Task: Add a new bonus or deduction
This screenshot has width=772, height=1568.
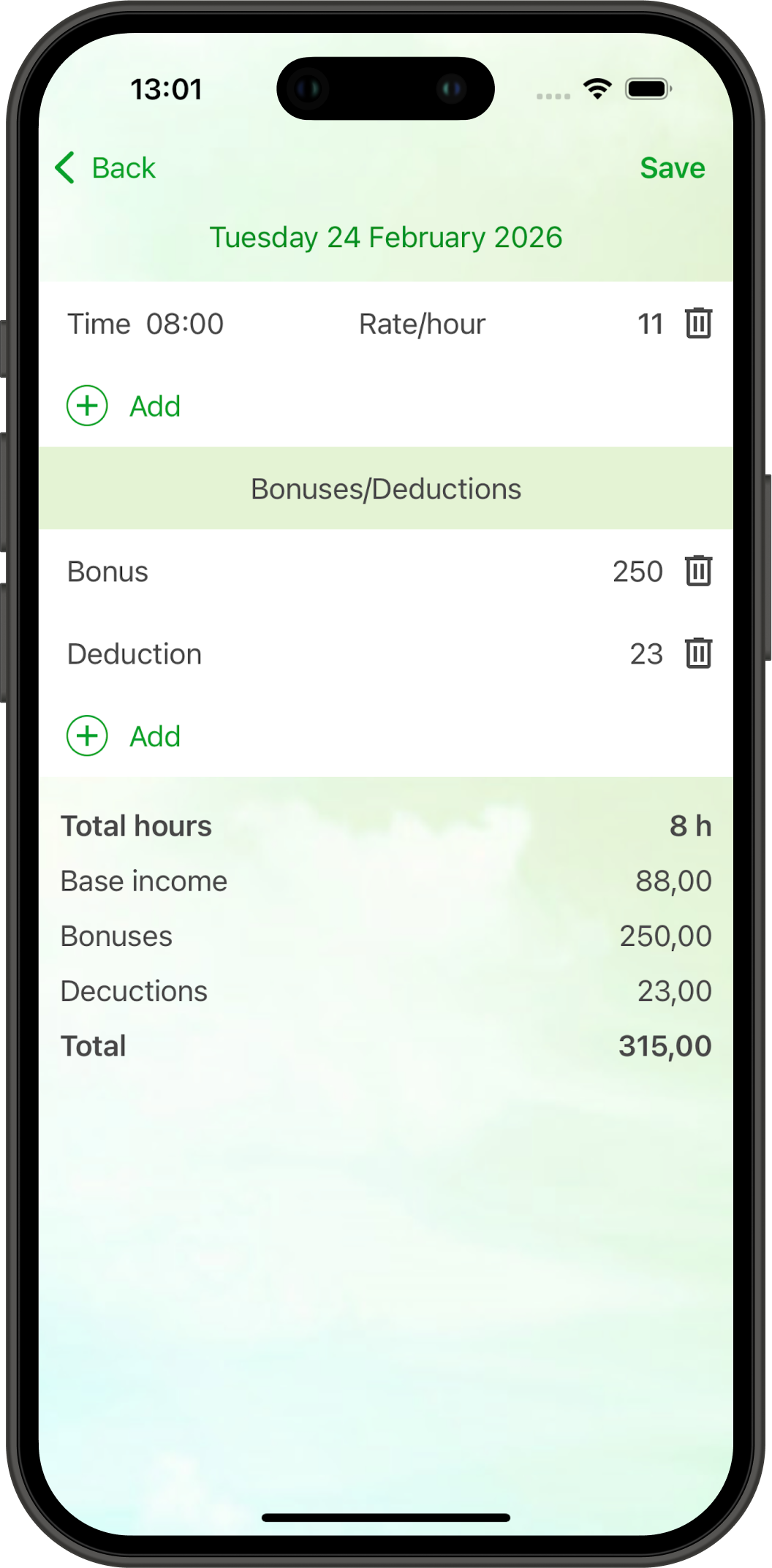Action: (x=124, y=736)
